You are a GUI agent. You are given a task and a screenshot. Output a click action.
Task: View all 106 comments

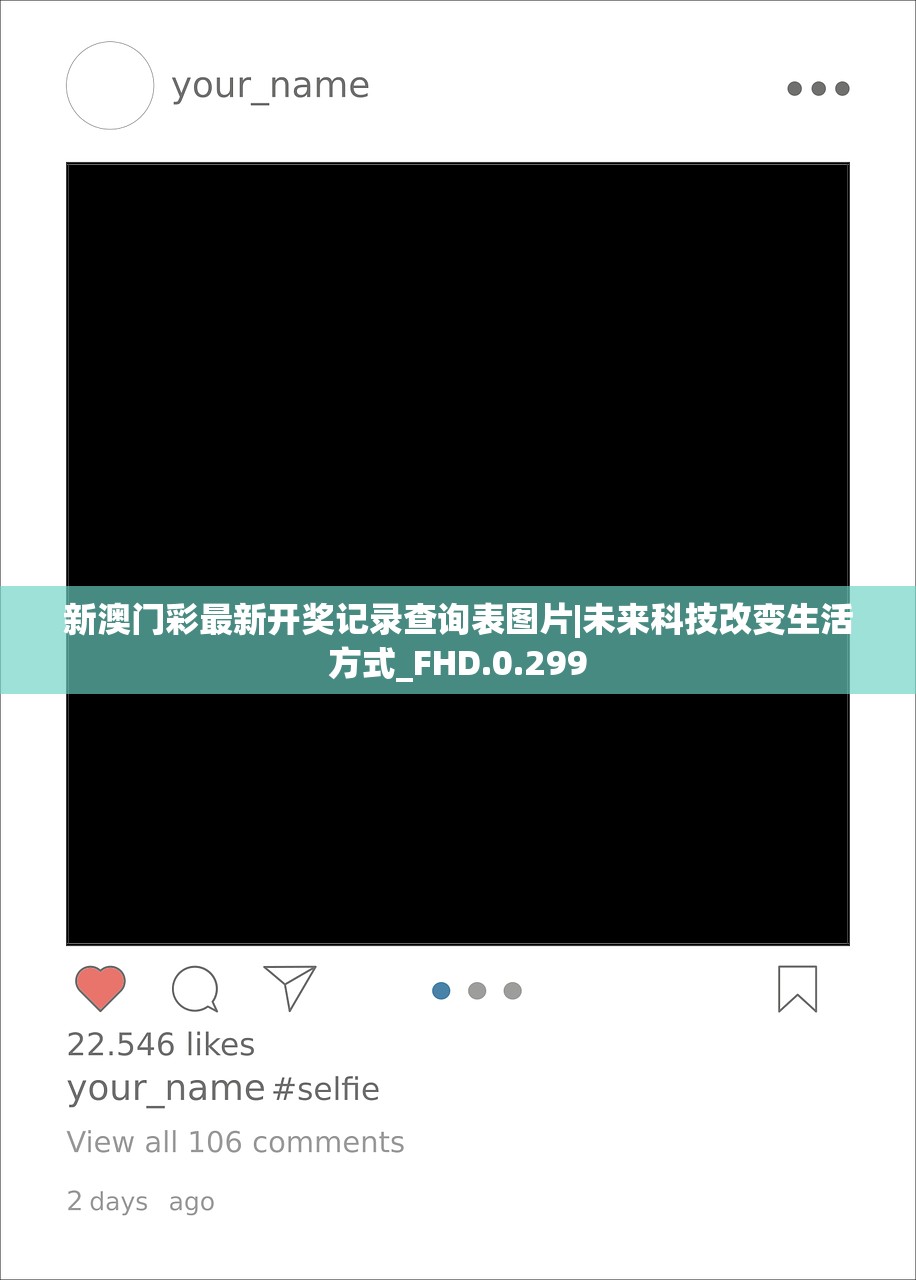pos(235,1141)
